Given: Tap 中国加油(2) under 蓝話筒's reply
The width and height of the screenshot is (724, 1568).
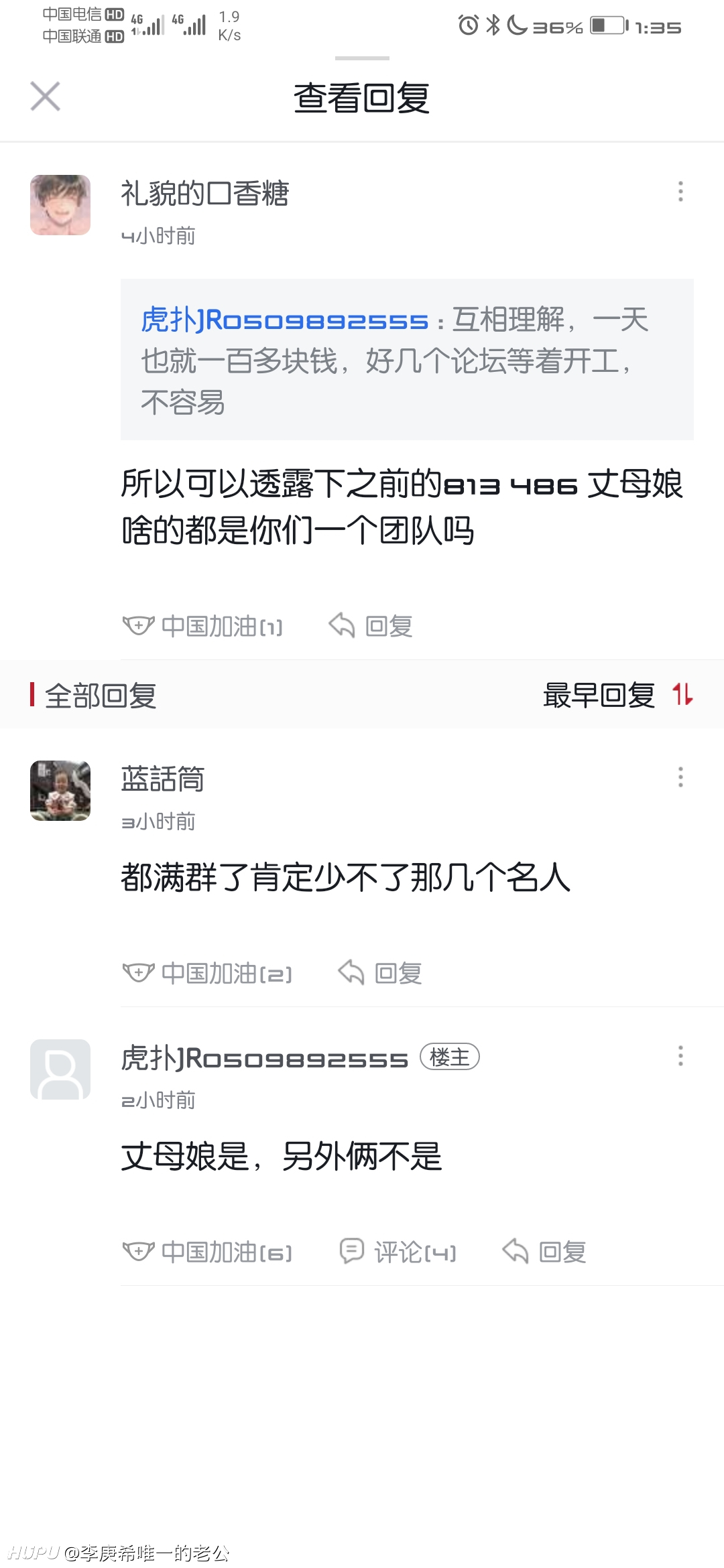Looking at the screenshot, I should pyautogui.click(x=207, y=973).
